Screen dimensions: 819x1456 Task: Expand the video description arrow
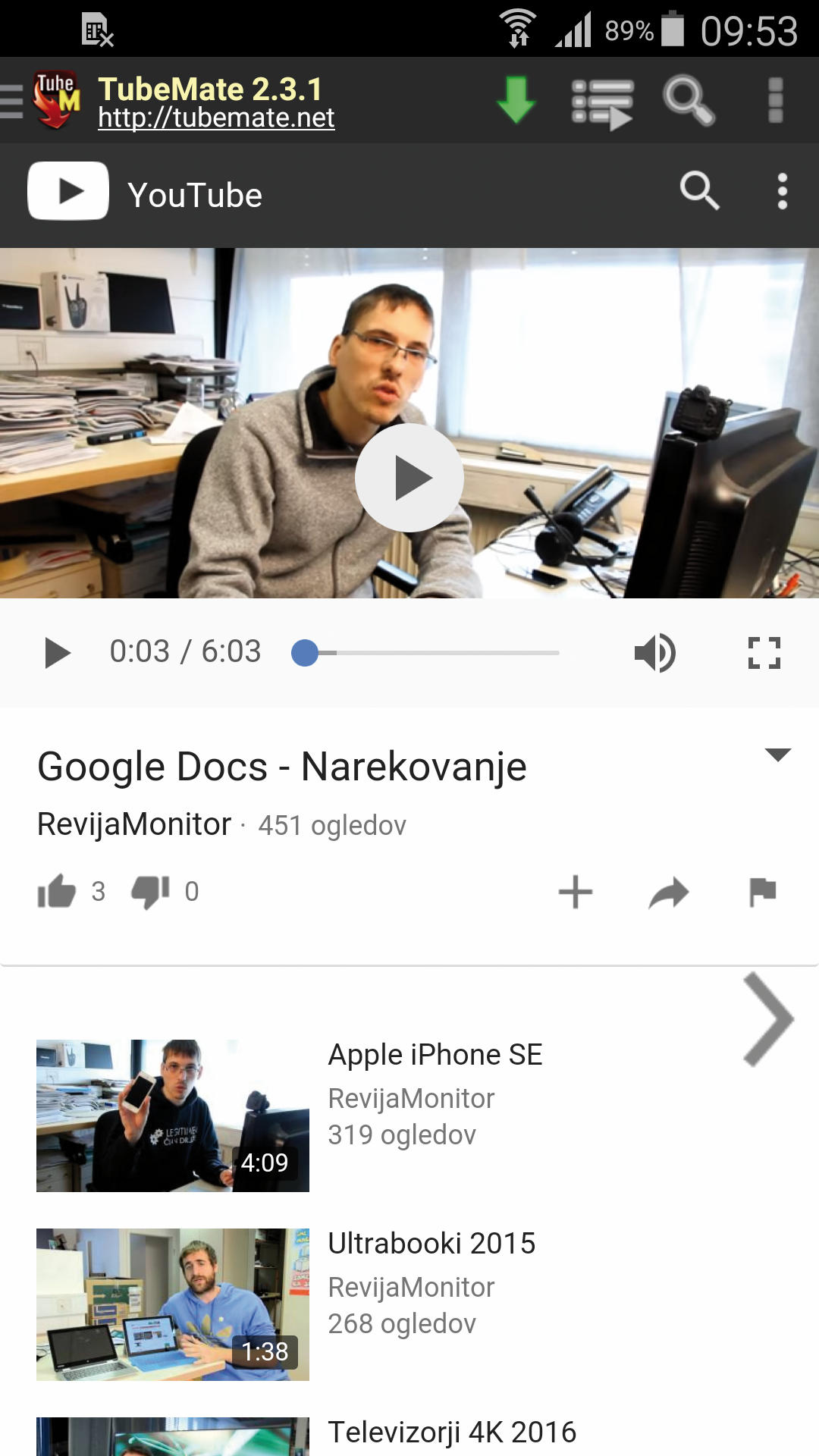[x=778, y=755]
